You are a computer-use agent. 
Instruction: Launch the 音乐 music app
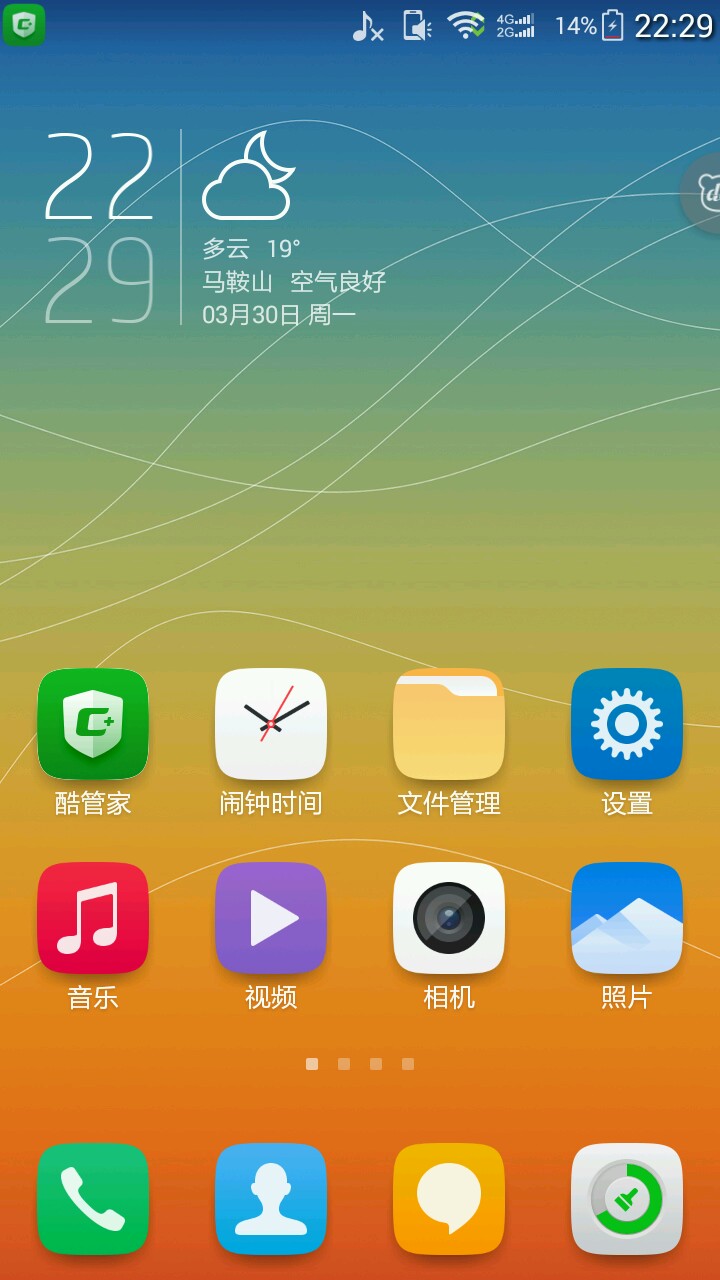(x=93, y=918)
